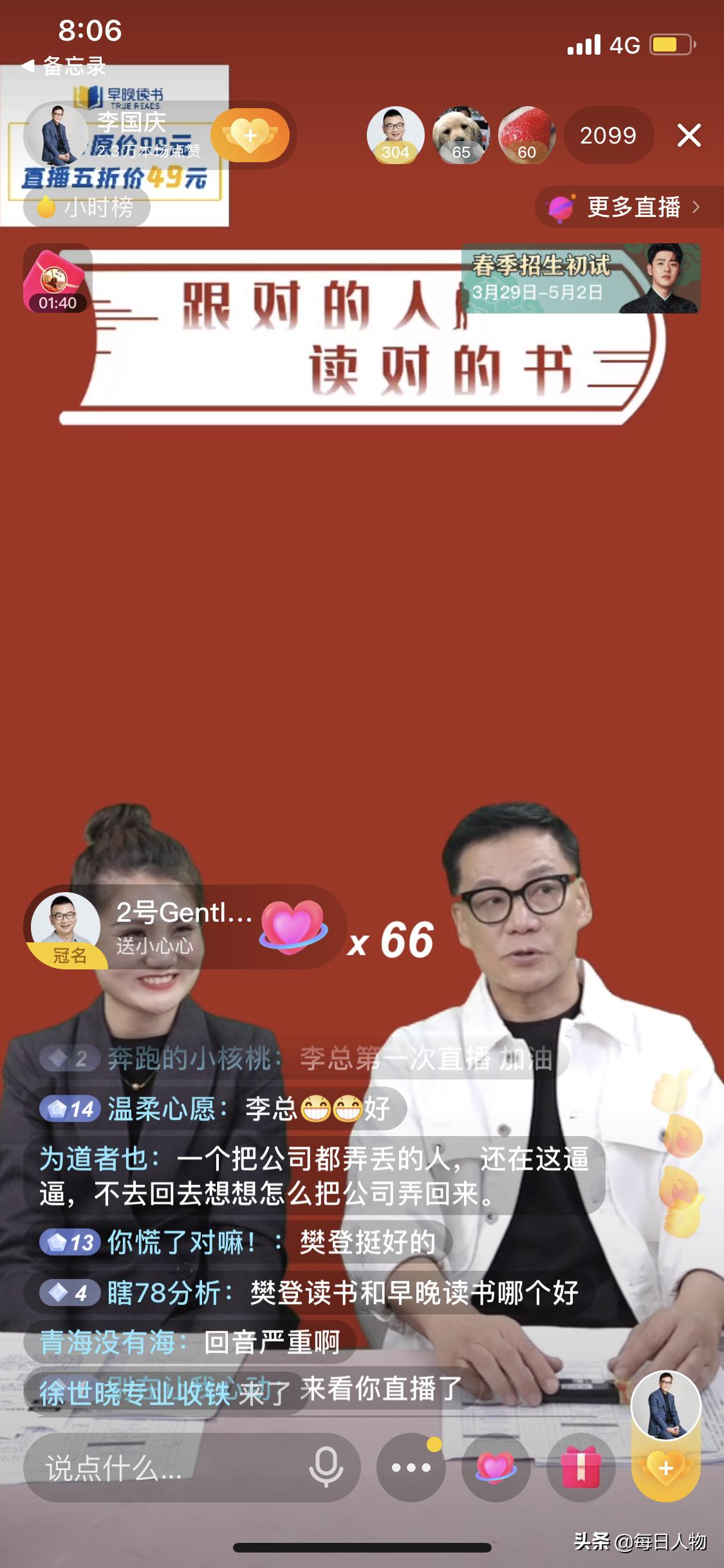724x1568 pixels.
Task: Open the 春季招生初试 banner
Action: pyautogui.click(x=580, y=279)
